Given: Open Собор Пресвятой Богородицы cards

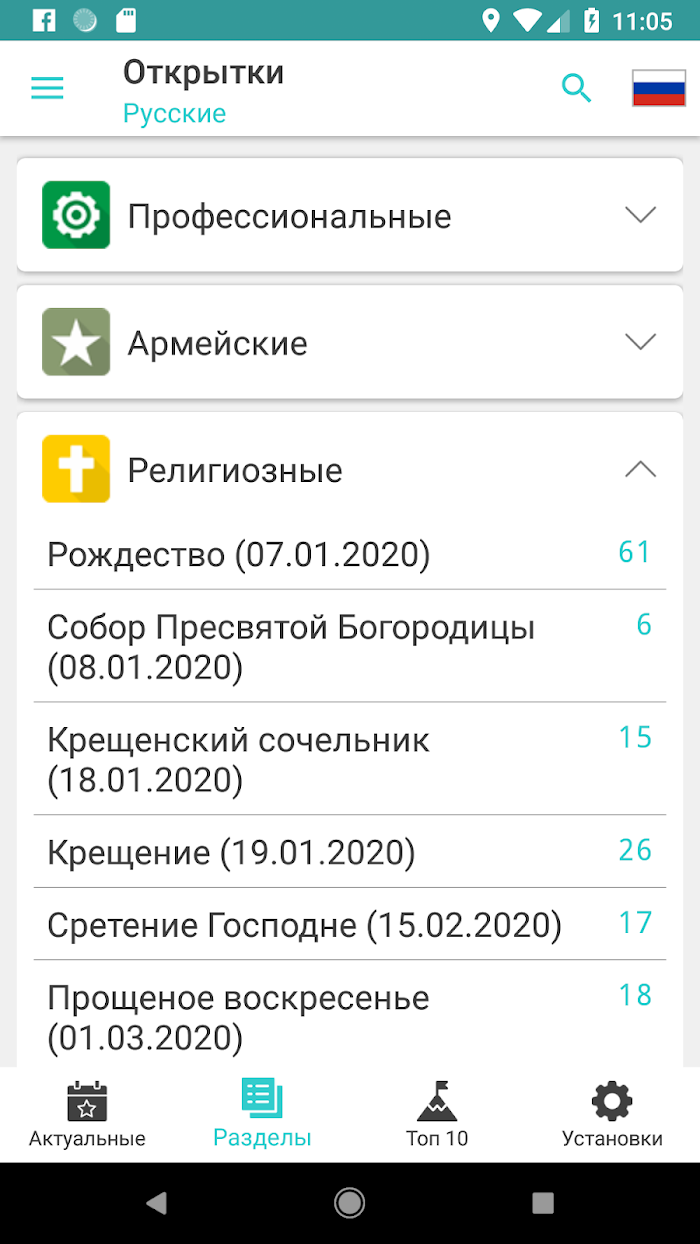Looking at the screenshot, I should coord(350,646).
